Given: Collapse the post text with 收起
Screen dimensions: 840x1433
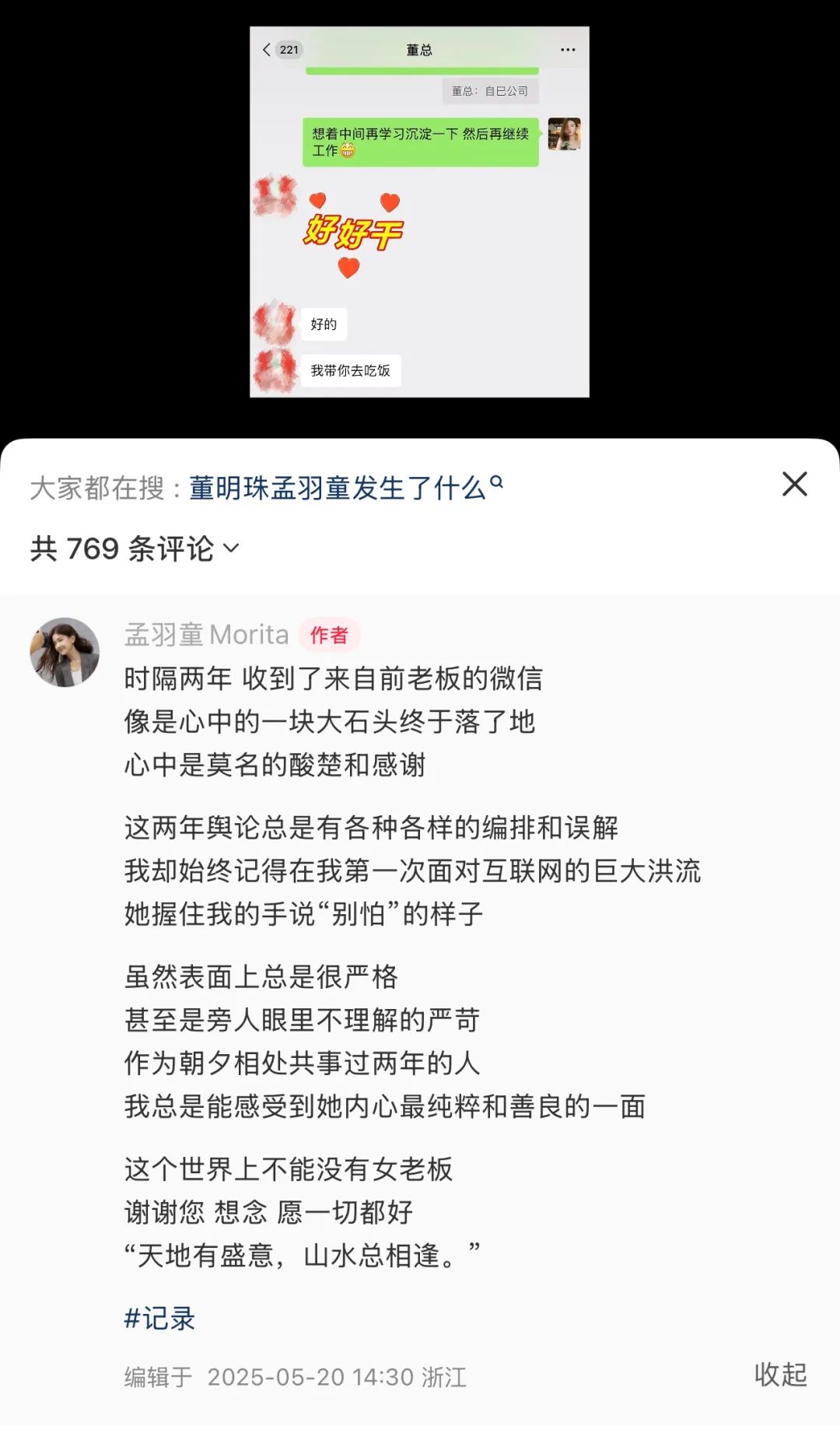Looking at the screenshot, I should (x=780, y=1375).
